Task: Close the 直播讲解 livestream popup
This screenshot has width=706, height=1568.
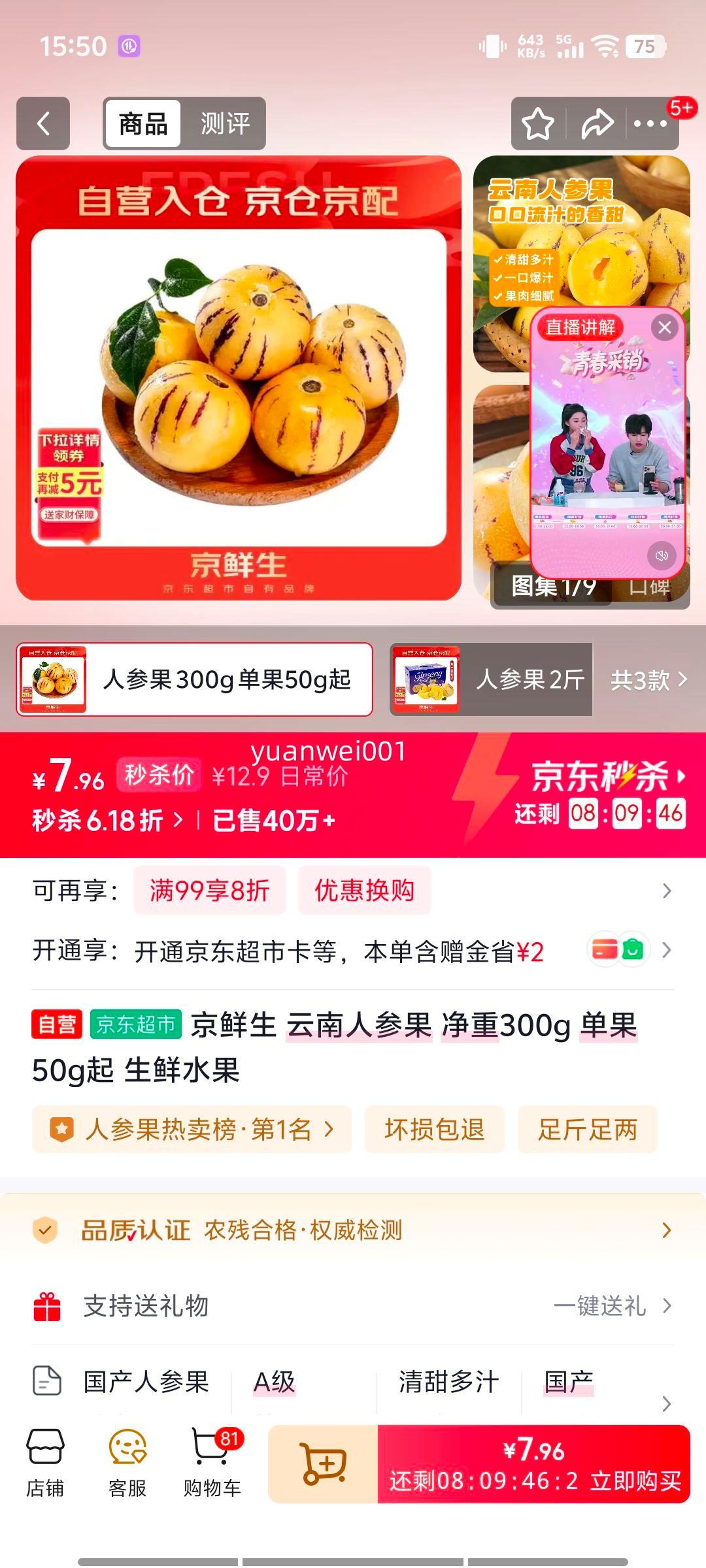Action: coord(666,328)
